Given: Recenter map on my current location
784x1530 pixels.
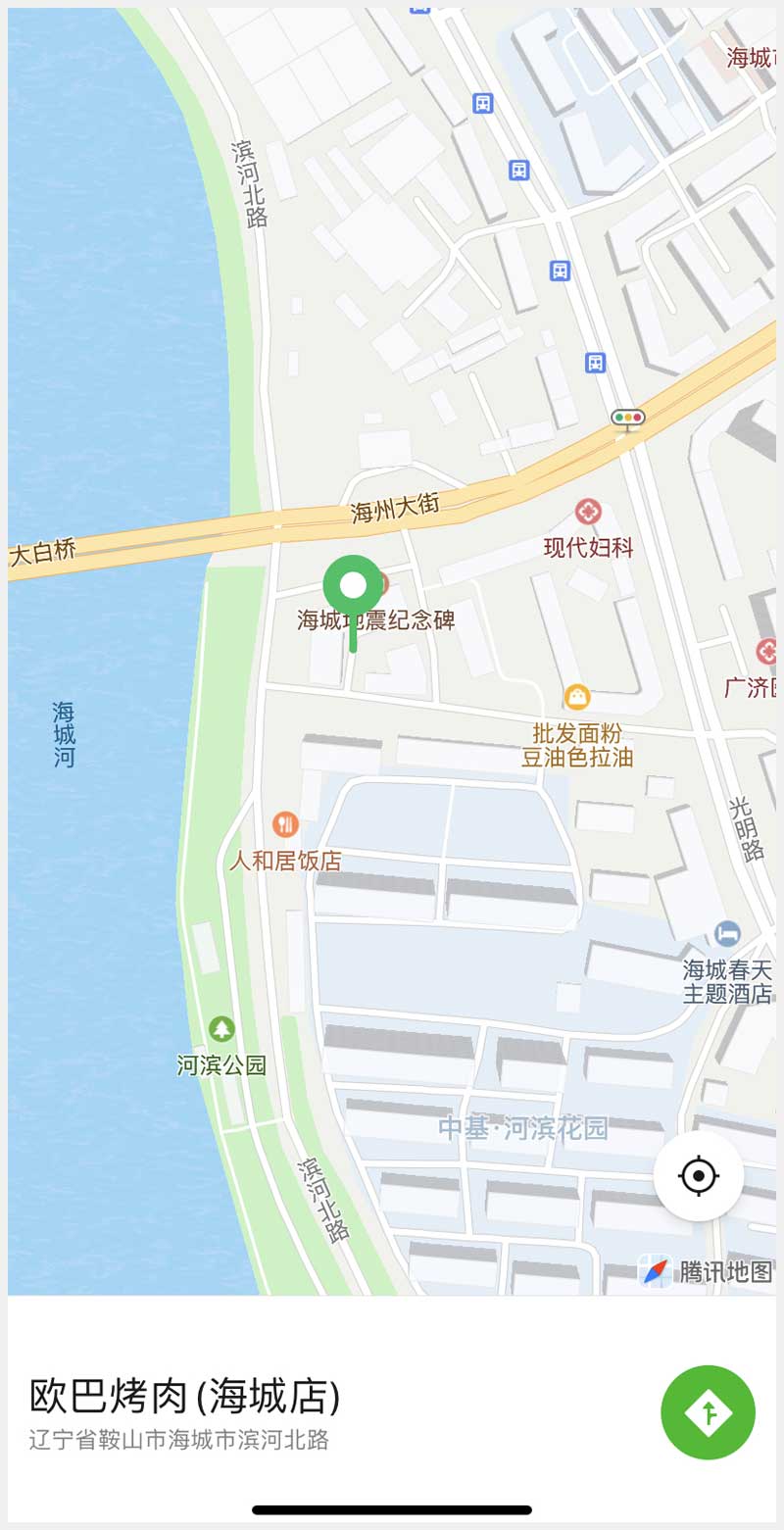Looking at the screenshot, I should (x=698, y=1175).
